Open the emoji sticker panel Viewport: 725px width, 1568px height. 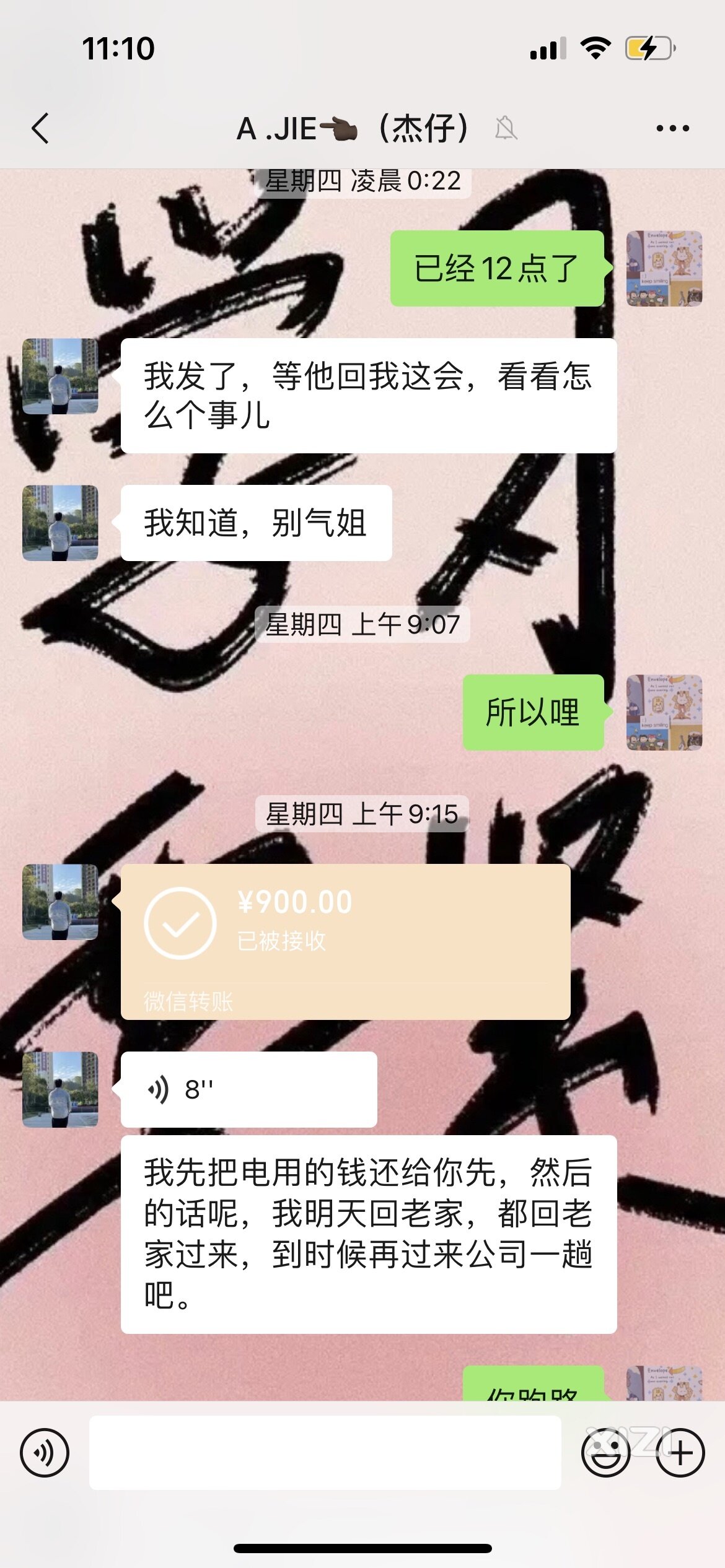point(605,1452)
